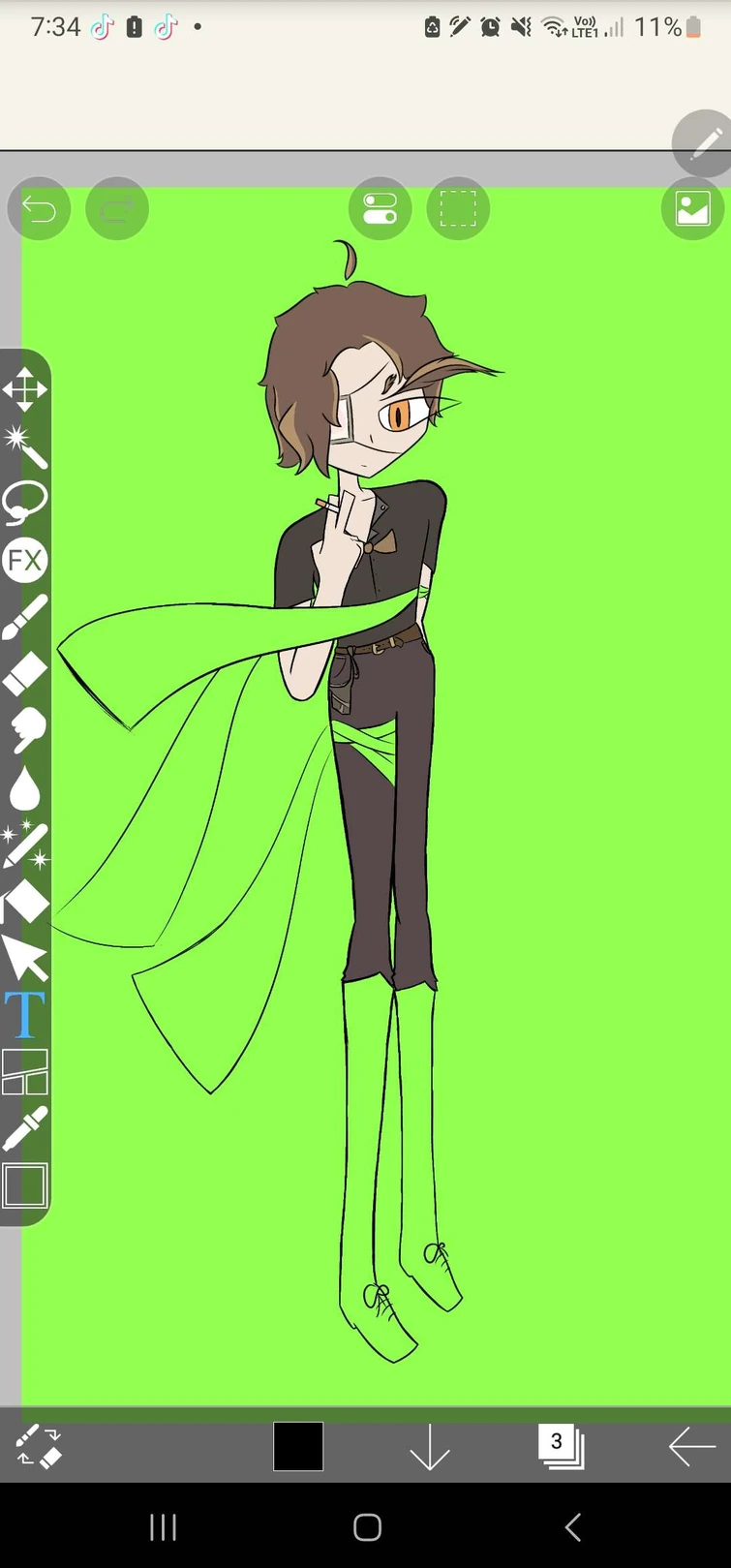
Task: Open the layers panel showing 3
Action: [561, 1447]
